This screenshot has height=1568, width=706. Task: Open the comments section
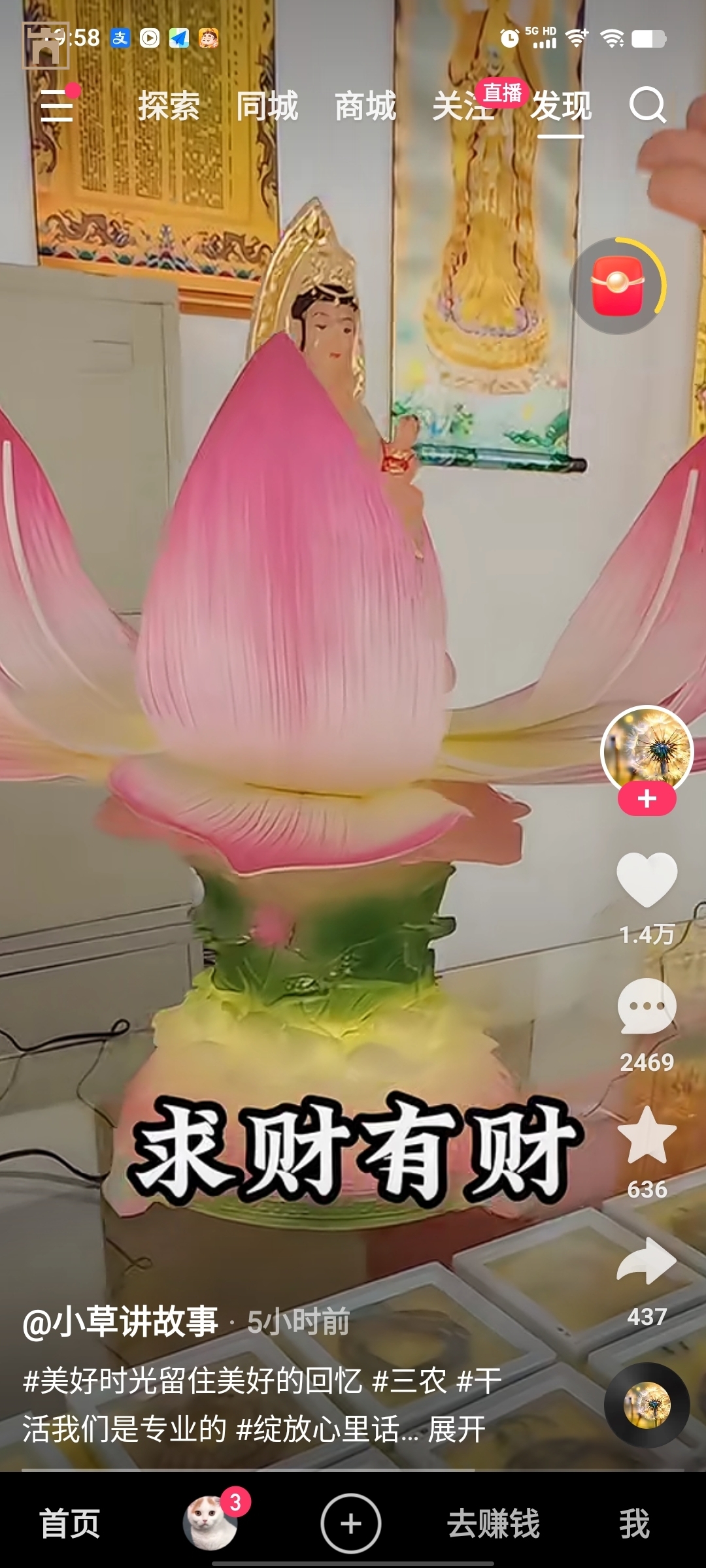[647, 1007]
